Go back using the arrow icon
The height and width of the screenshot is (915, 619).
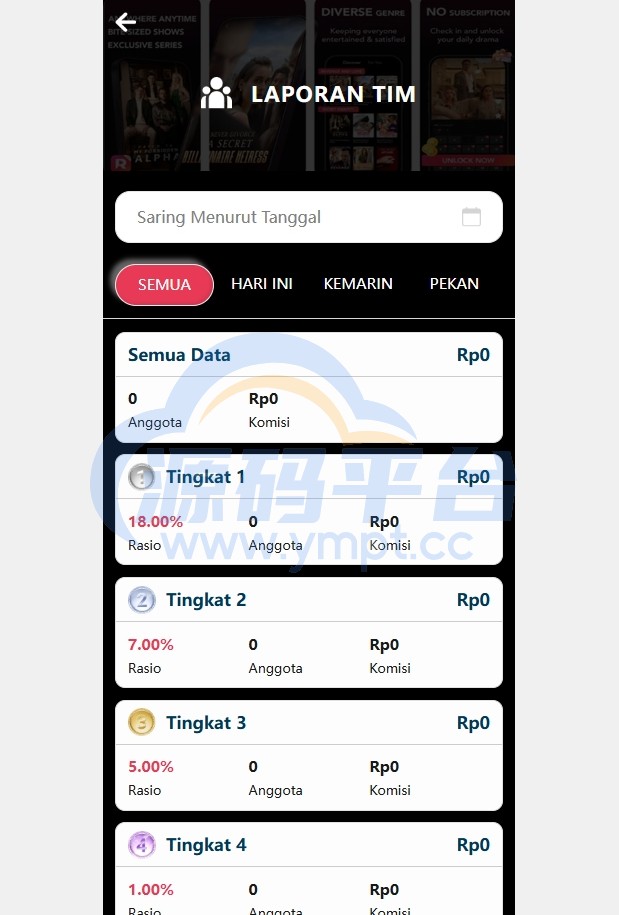pos(125,22)
